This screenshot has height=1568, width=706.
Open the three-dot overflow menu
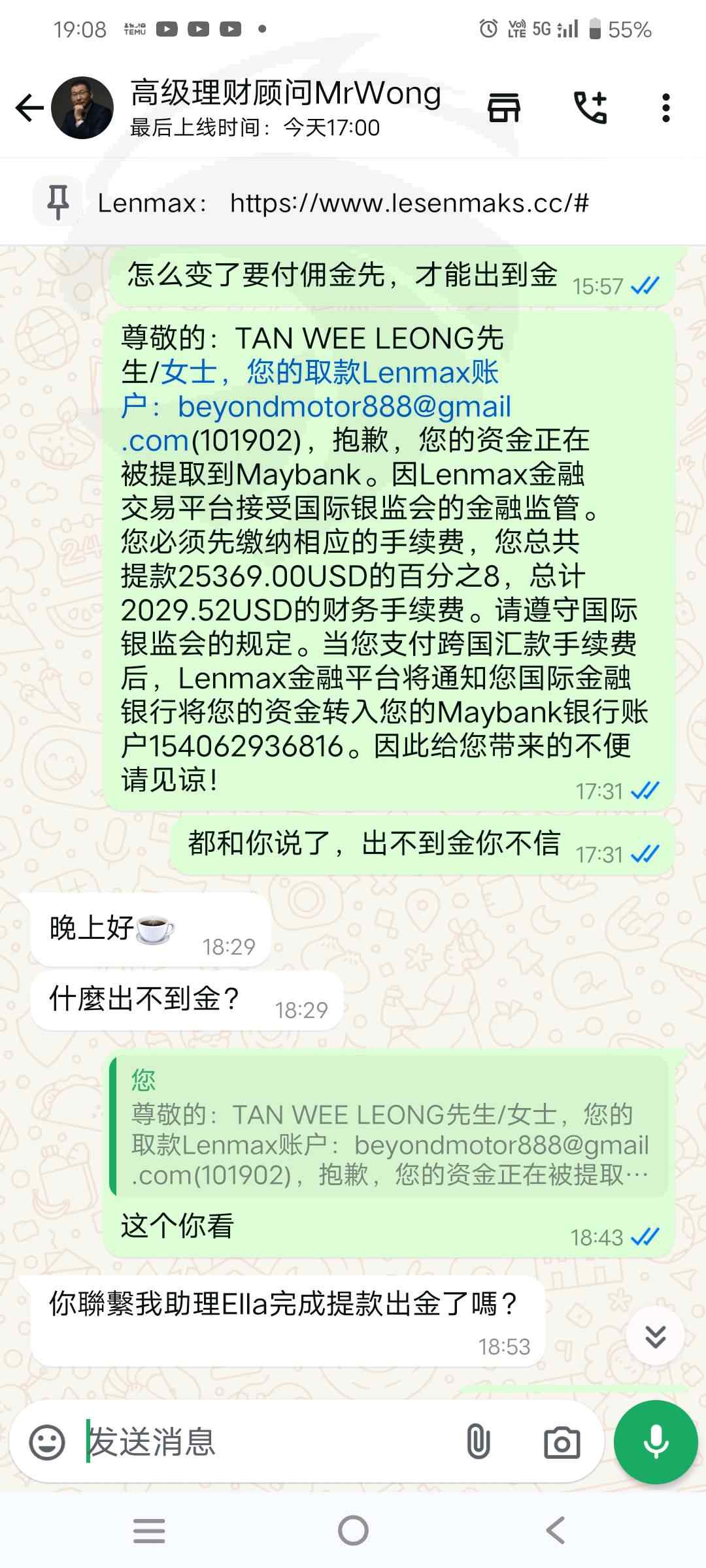pyautogui.click(x=665, y=108)
